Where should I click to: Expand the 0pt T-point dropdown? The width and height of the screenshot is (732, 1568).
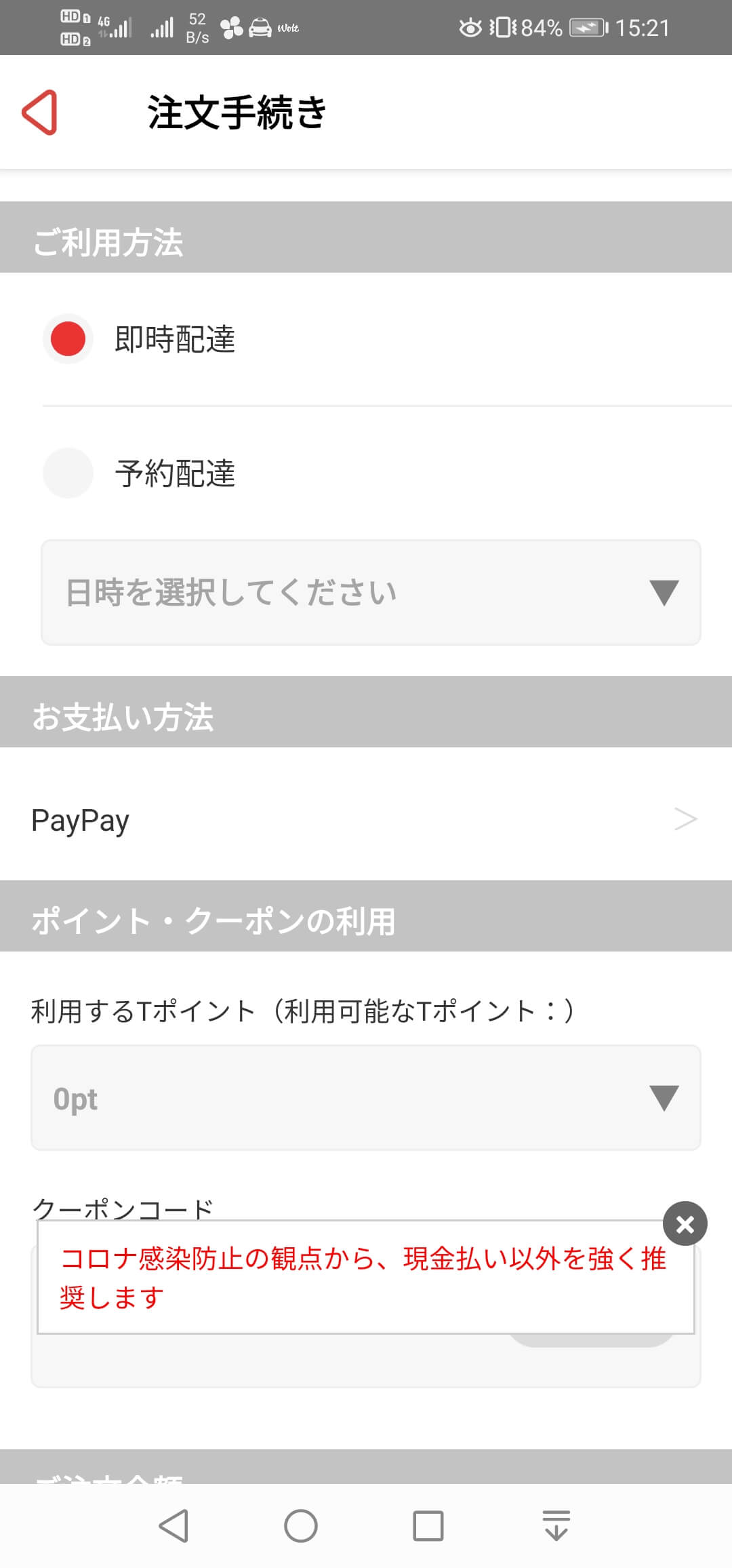(366, 1098)
